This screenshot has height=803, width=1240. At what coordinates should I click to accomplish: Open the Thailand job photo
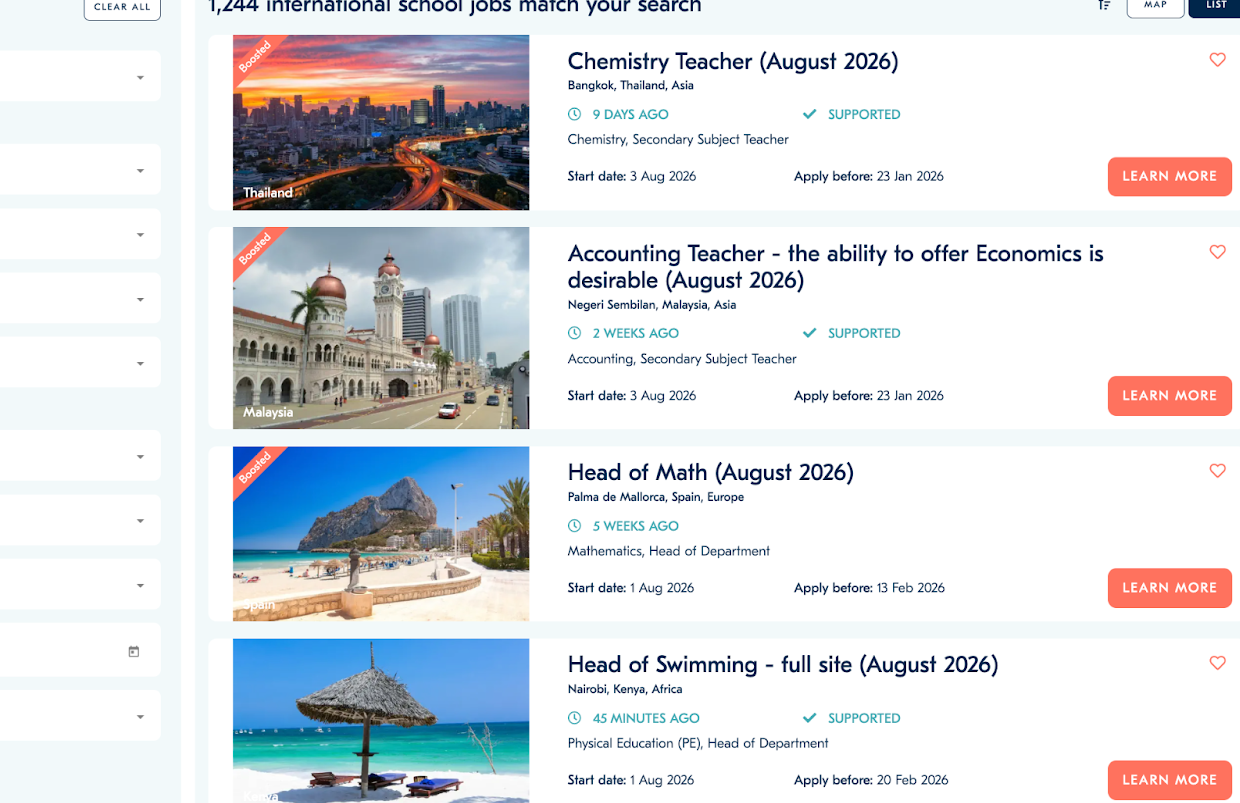point(381,123)
